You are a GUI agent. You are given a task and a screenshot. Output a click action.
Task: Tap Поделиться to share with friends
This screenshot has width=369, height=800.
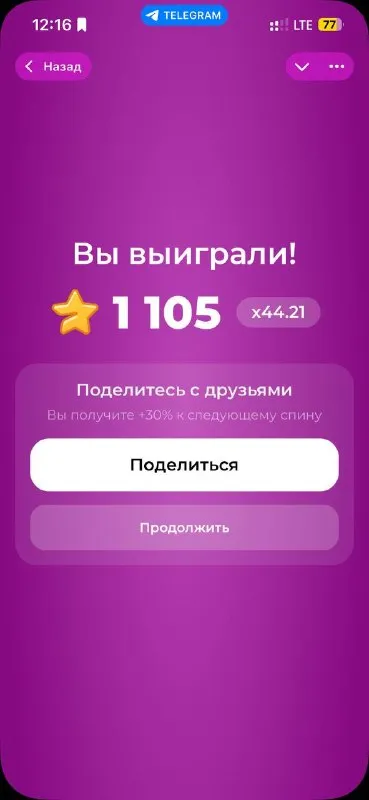[x=184, y=465]
